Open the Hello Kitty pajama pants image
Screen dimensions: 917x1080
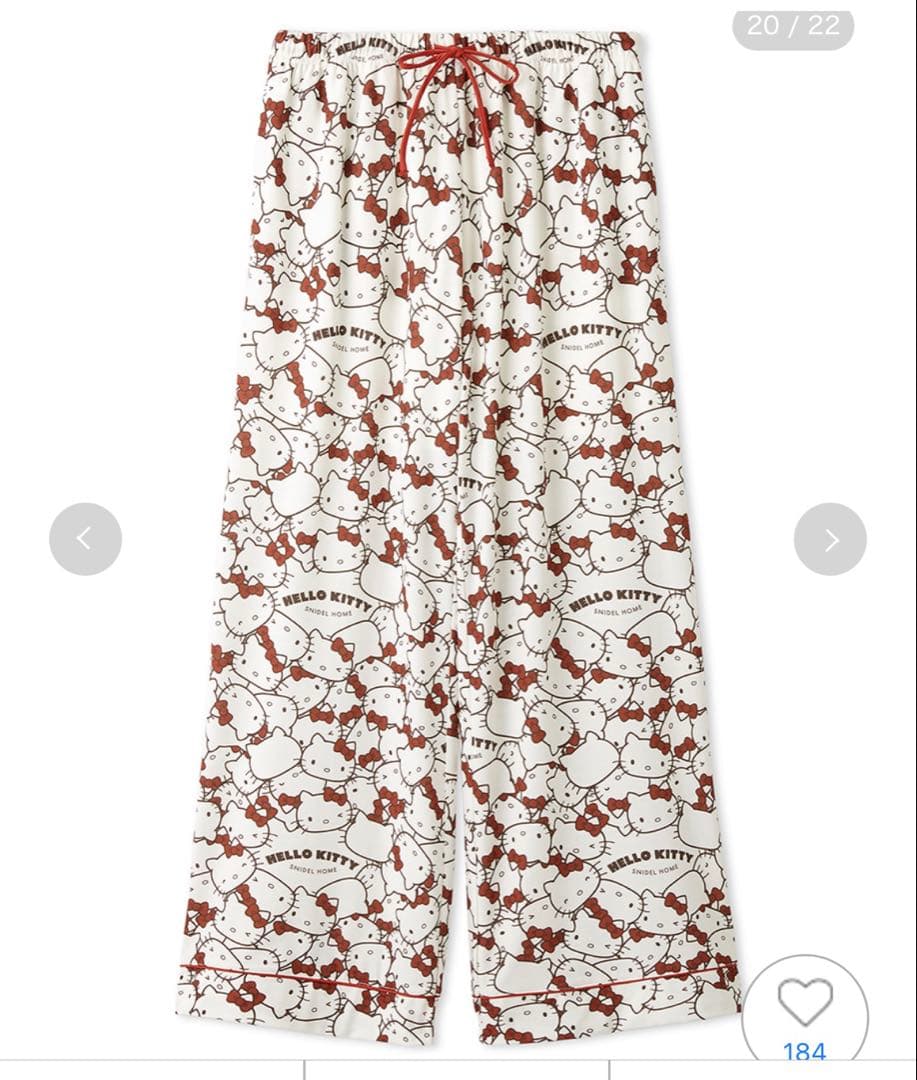458,540
